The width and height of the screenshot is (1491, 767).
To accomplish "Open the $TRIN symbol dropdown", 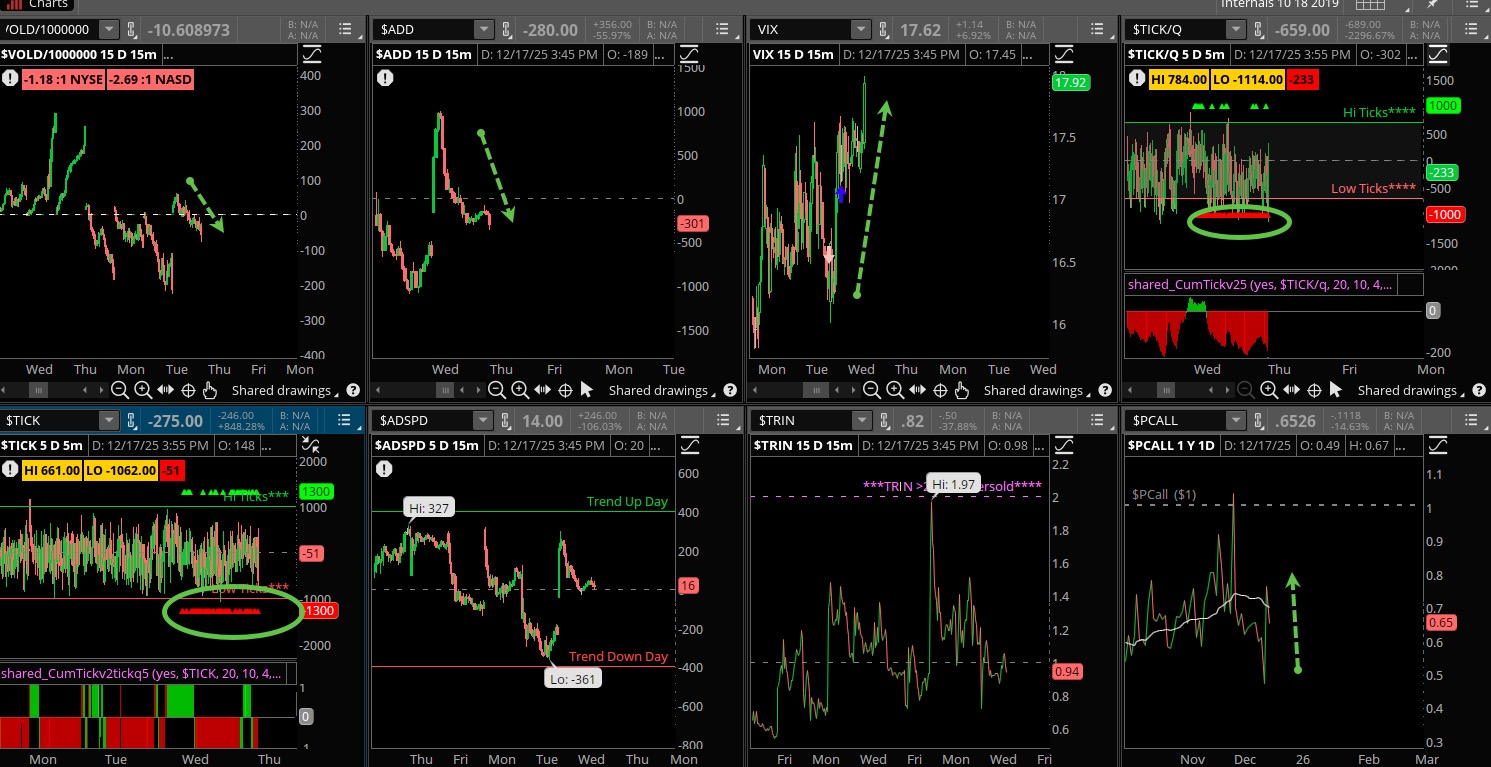I will pyautogui.click(x=859, y=421).
